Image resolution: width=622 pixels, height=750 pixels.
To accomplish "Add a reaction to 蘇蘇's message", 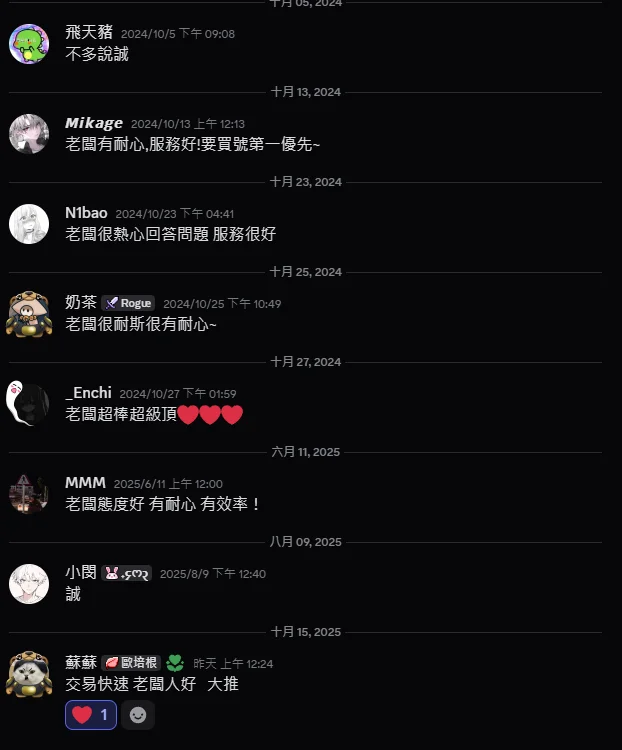I will [x=138, y=715].
